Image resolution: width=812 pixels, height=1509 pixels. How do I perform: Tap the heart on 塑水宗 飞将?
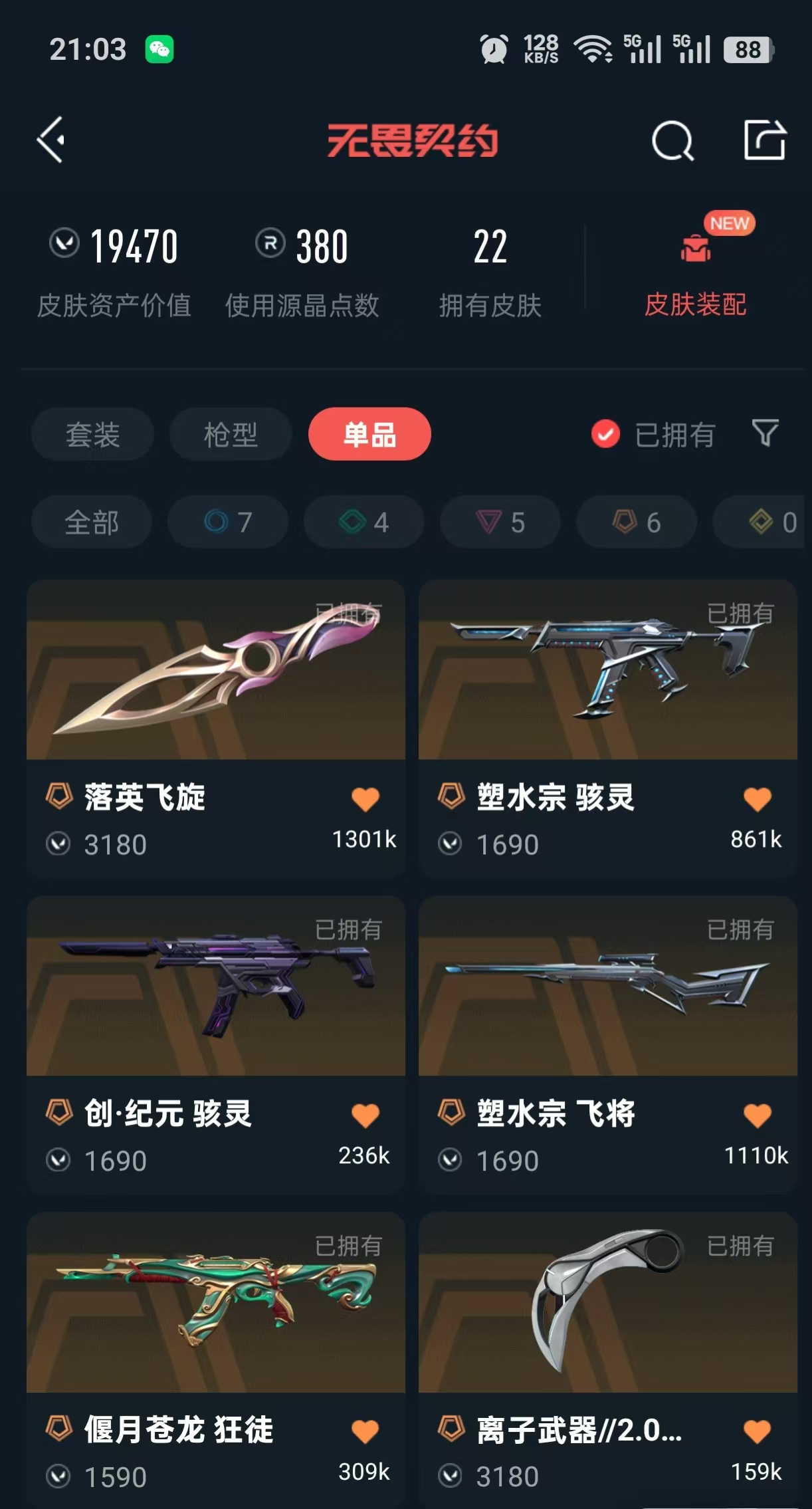[757, 1115]
